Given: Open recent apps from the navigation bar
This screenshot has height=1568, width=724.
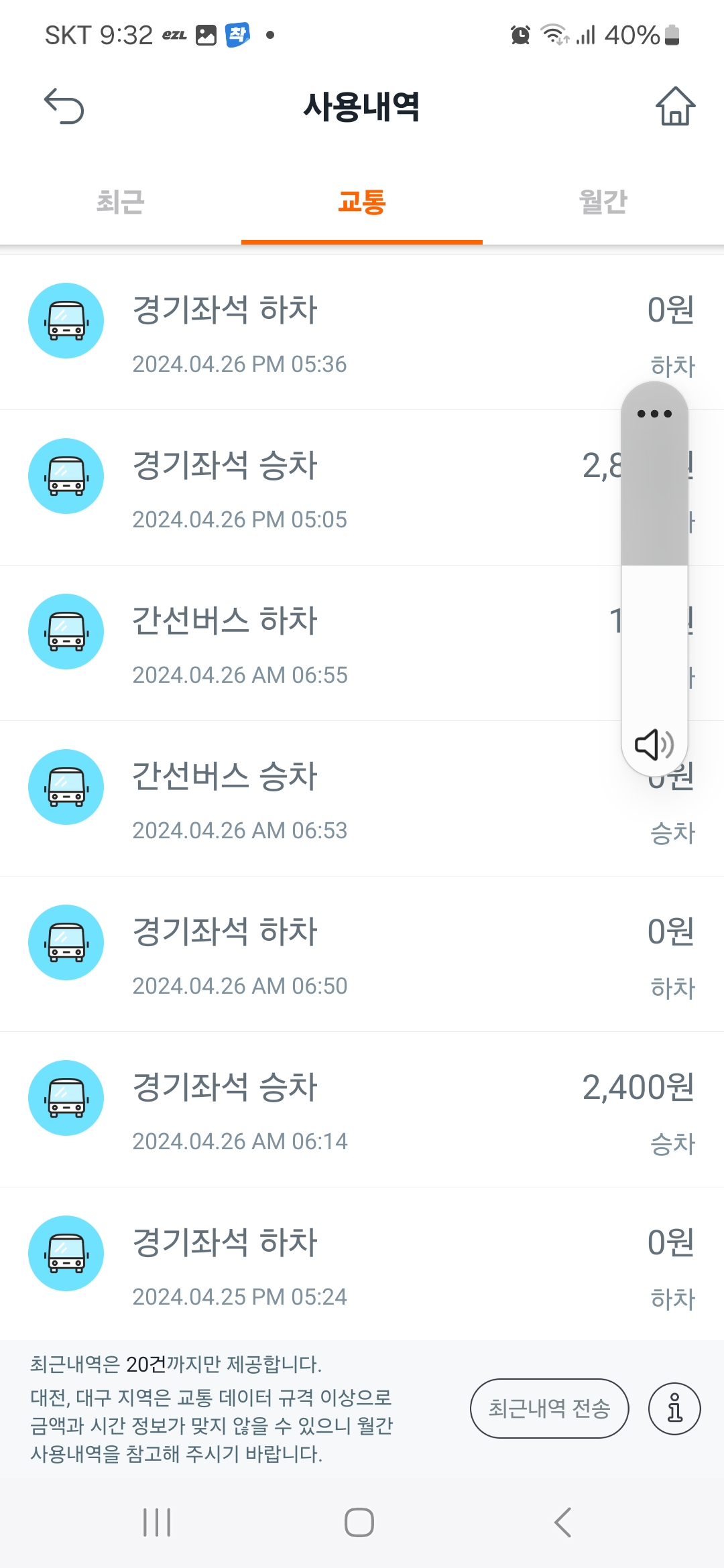Looking at the screenshot, I should 157,1522.
